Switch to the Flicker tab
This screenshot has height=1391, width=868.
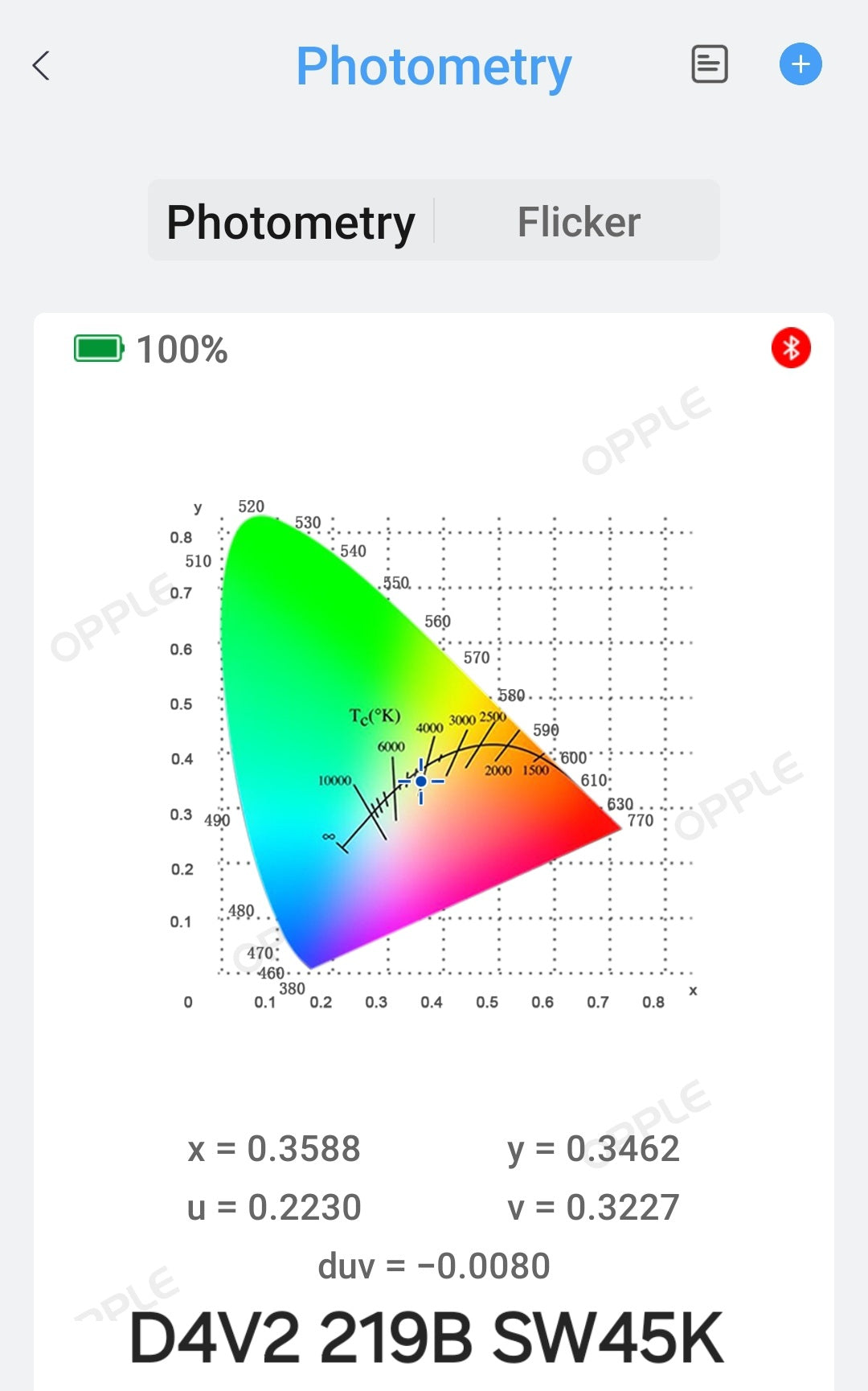tap(578, 222)
